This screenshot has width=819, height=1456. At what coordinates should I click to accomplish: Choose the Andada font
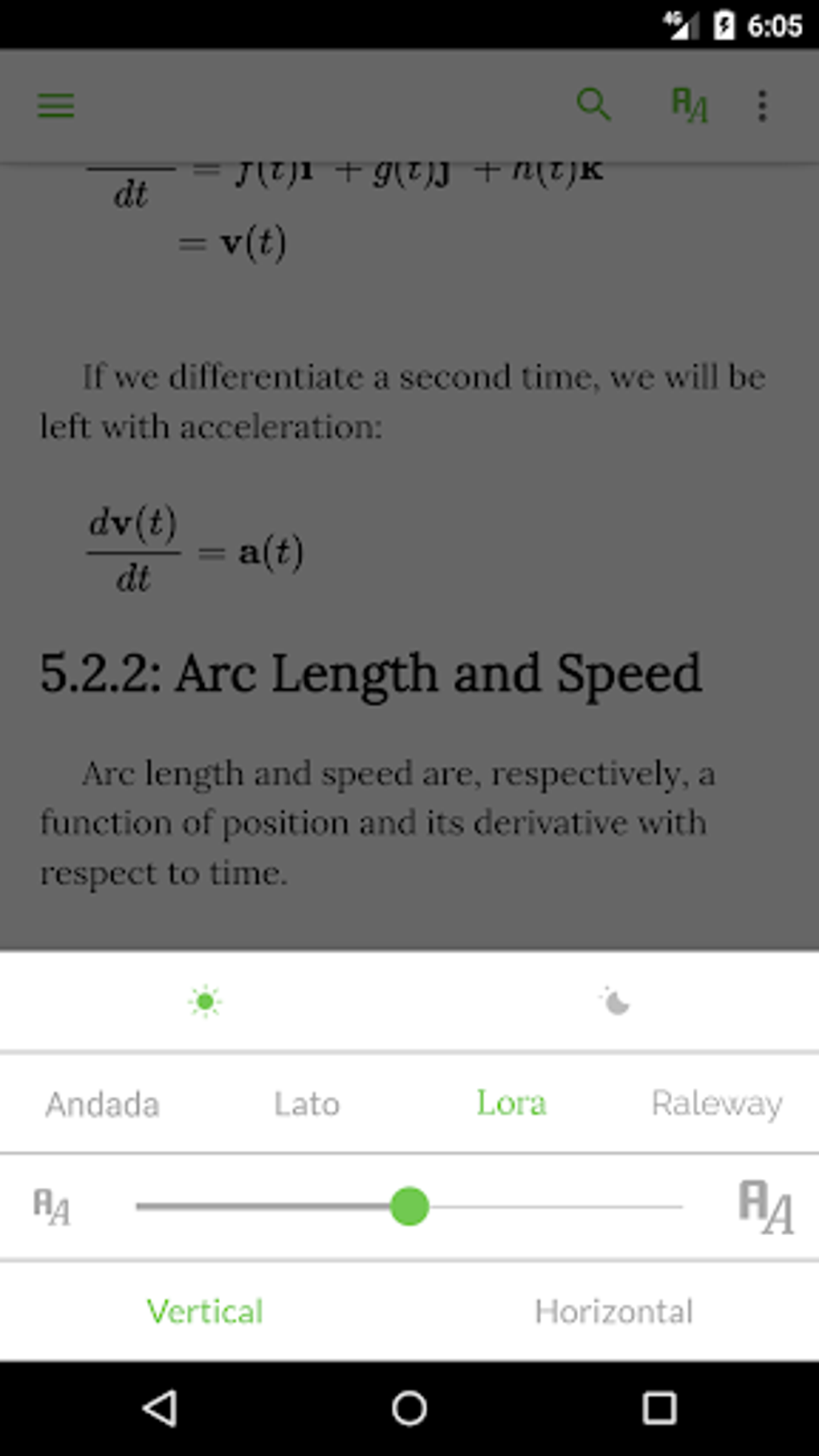click(102, 1103)
